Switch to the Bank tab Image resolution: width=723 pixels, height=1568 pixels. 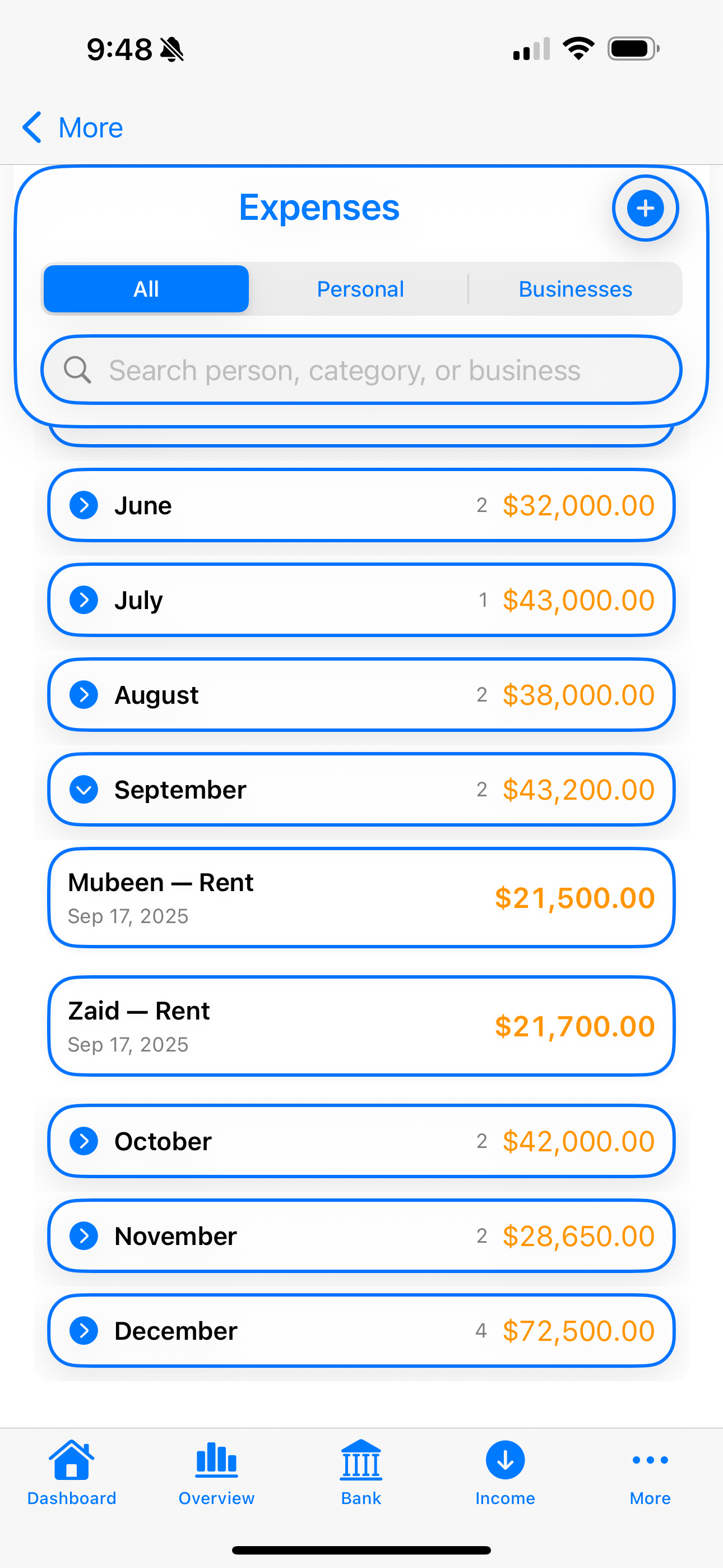pyautogui.click(x=361, y=1473)
